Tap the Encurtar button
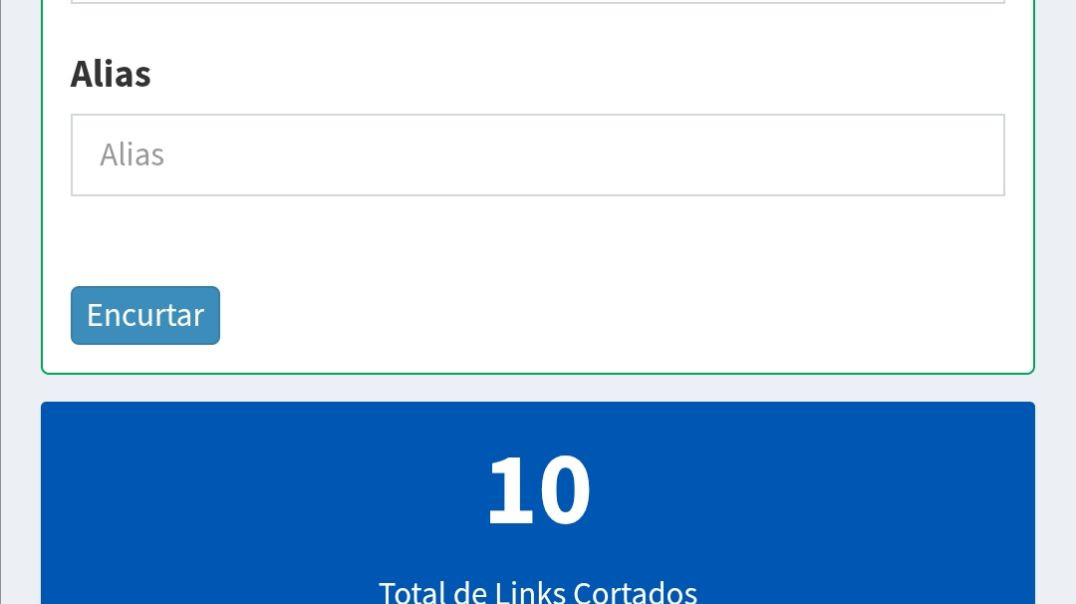Viewport: 1076px width, 604px height. [145, 315]
